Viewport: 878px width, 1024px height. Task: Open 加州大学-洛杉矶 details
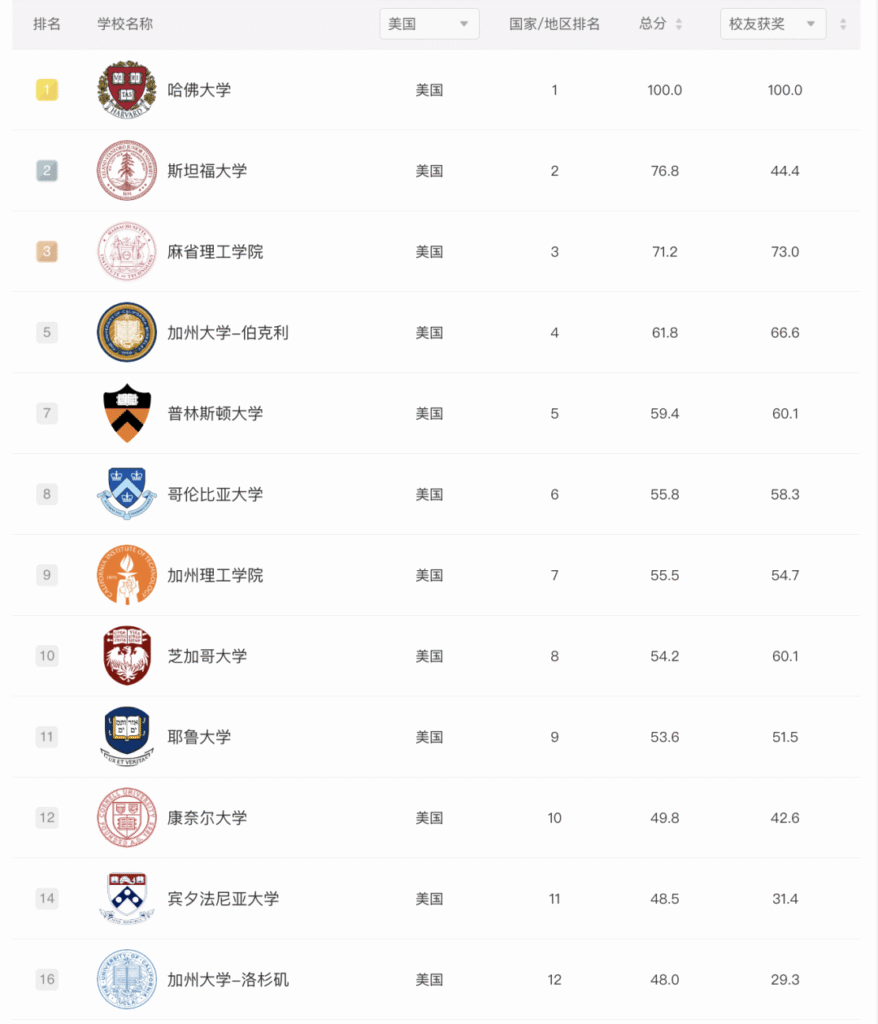pyautogui.click(x=228, y=980)
